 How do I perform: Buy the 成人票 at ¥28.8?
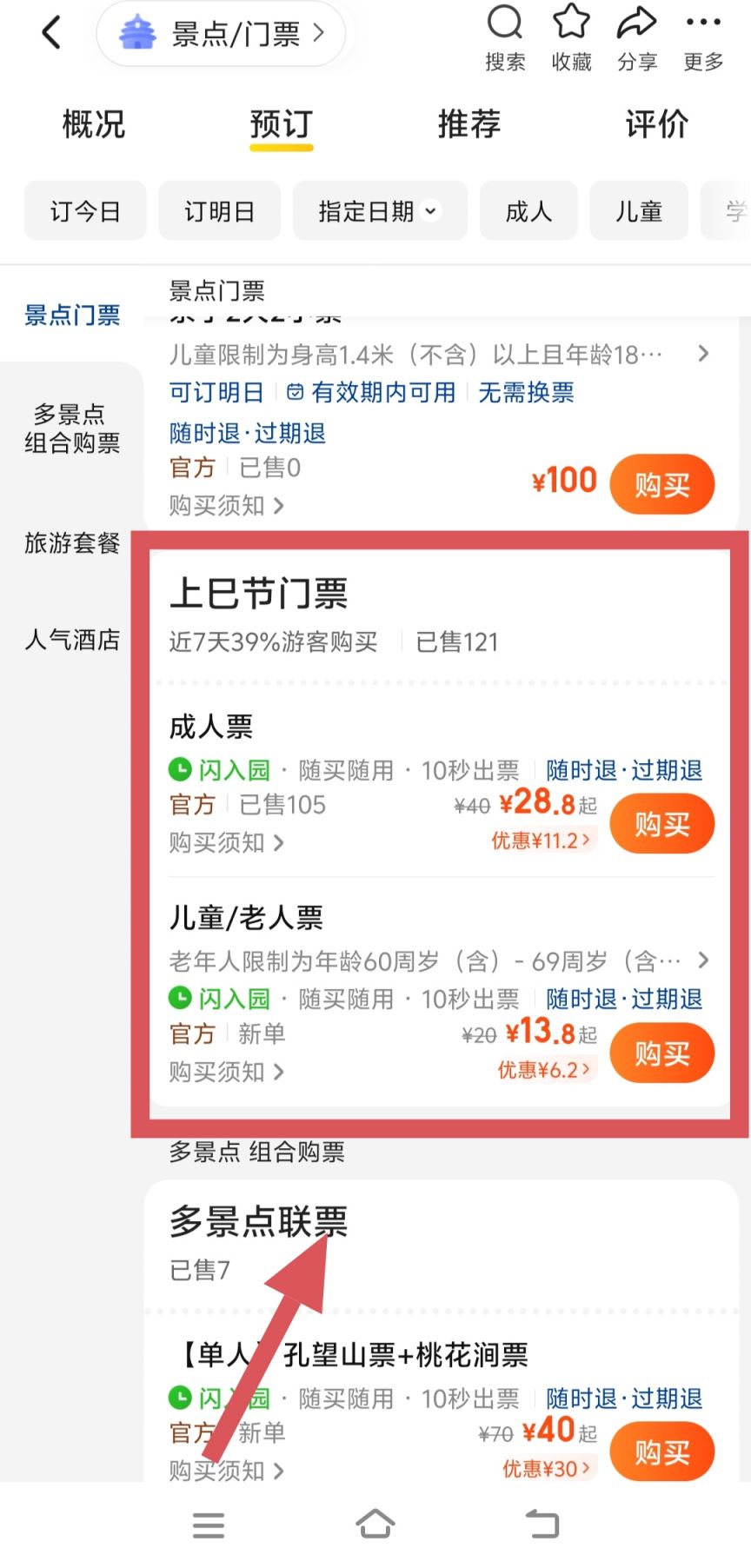tap(661, 824)
